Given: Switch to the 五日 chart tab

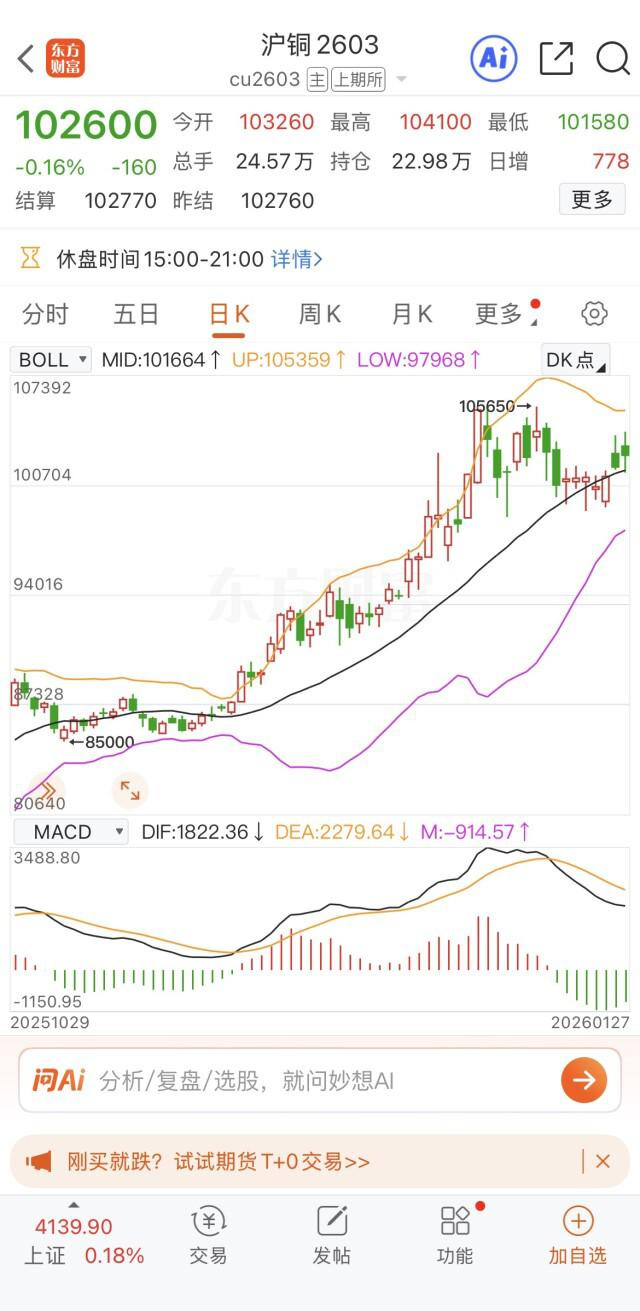Looking at the screenshot, I should point(136,314).
